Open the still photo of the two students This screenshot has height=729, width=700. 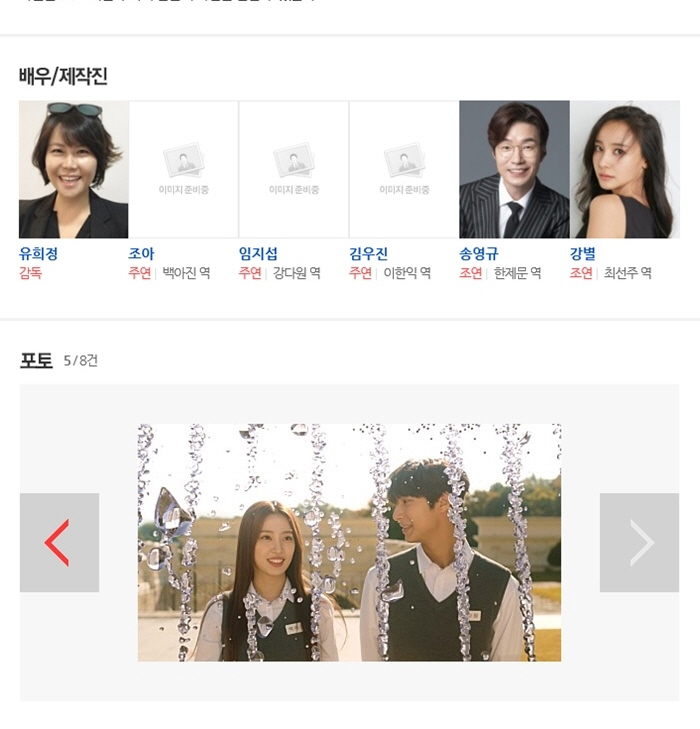[349, 542]
